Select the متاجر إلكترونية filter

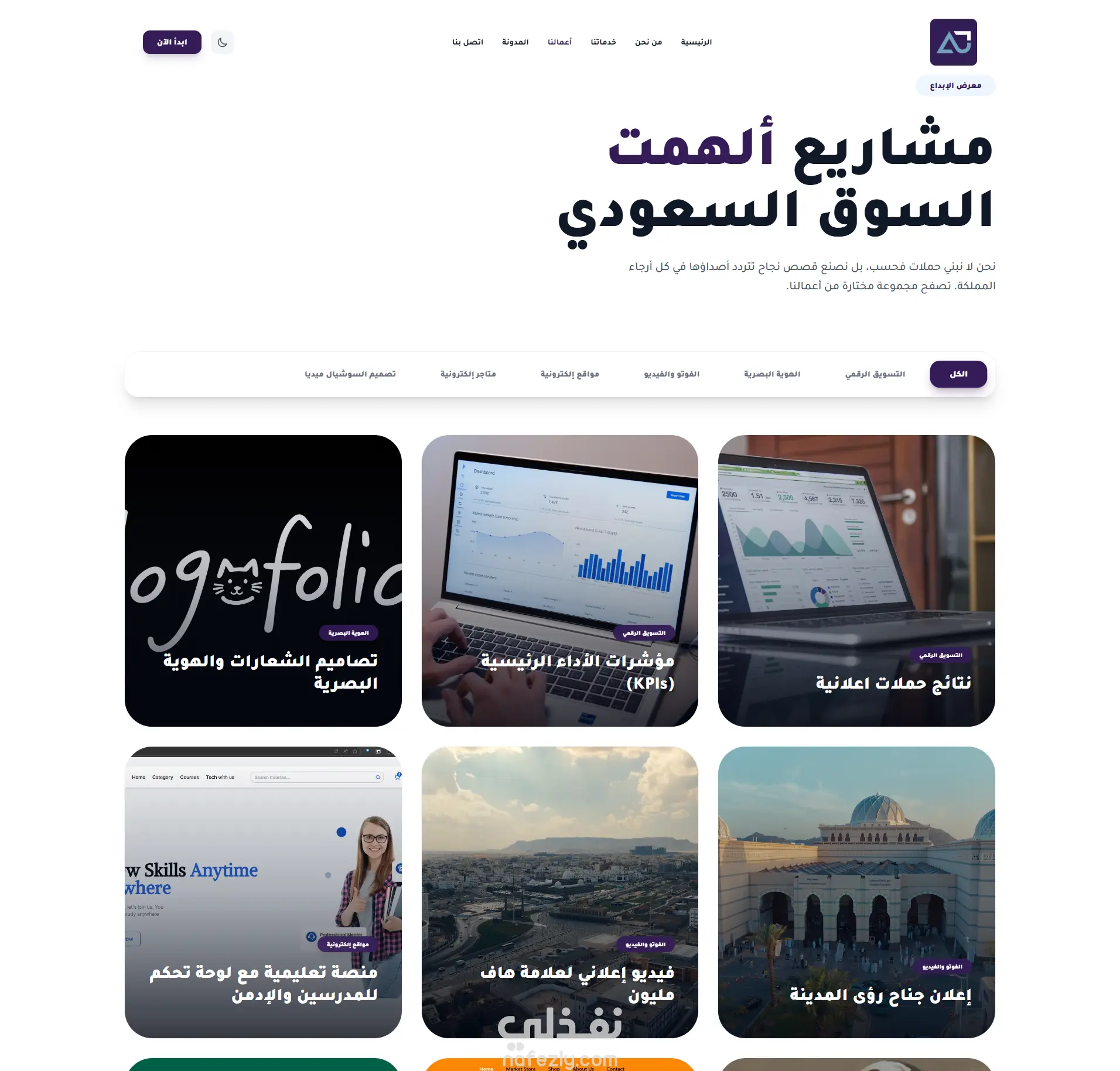point(468,374)
